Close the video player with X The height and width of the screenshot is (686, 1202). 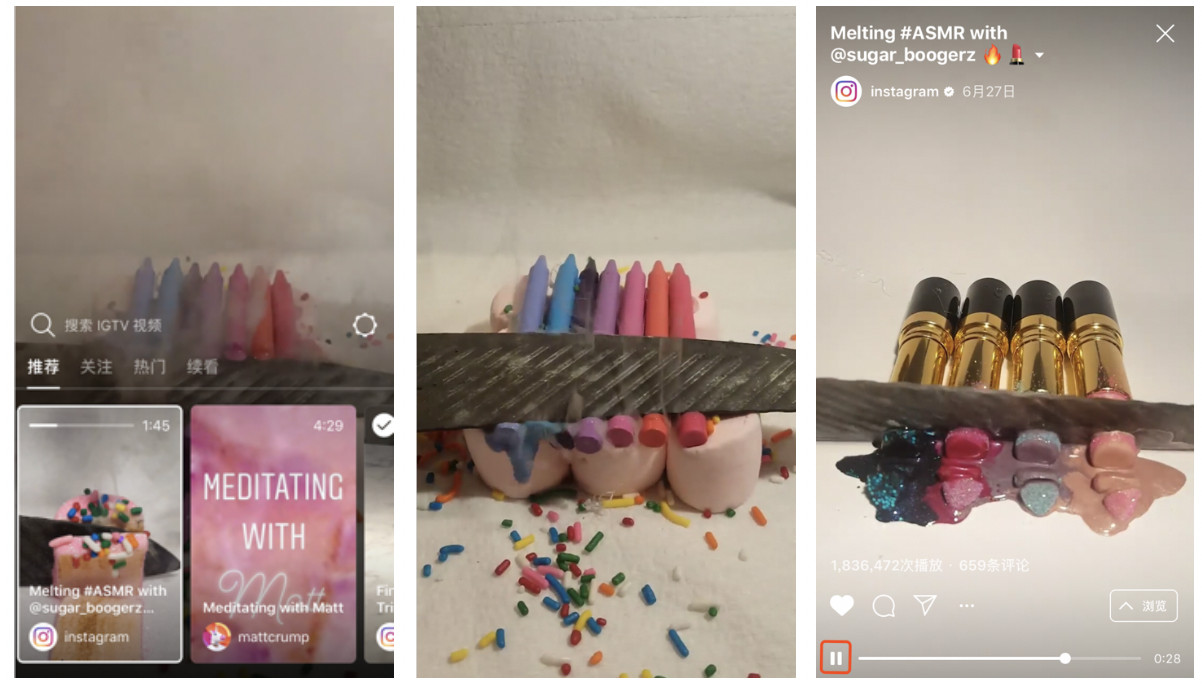coord(1165,34)
